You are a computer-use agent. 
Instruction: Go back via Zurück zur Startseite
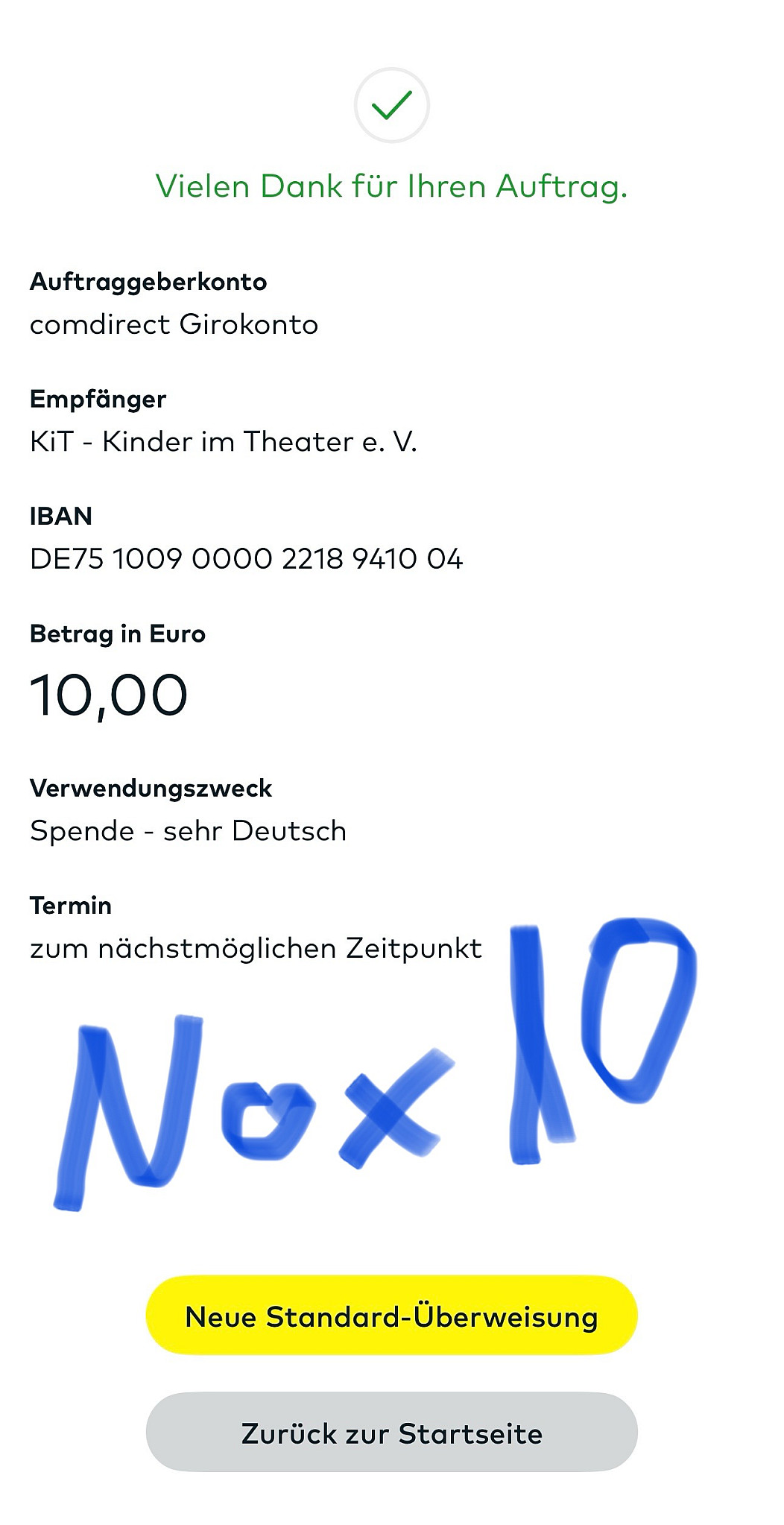[x=391, y=1433]
